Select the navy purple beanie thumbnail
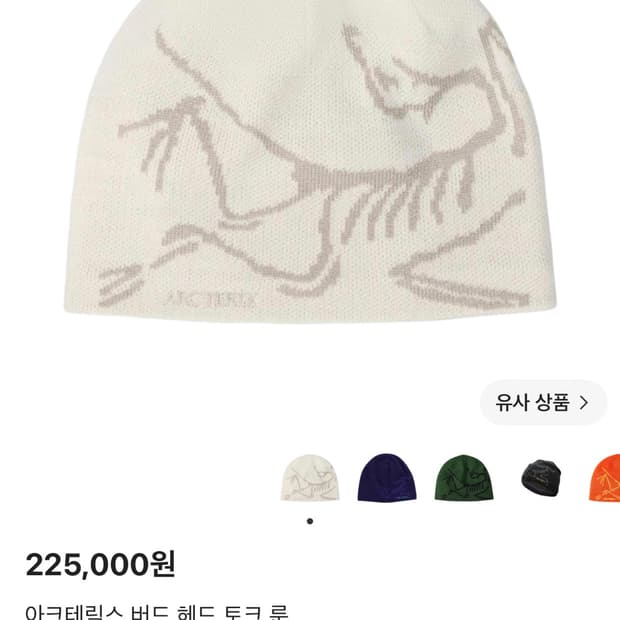This screenshot has height=620, width=620. [x=387, y=478]
